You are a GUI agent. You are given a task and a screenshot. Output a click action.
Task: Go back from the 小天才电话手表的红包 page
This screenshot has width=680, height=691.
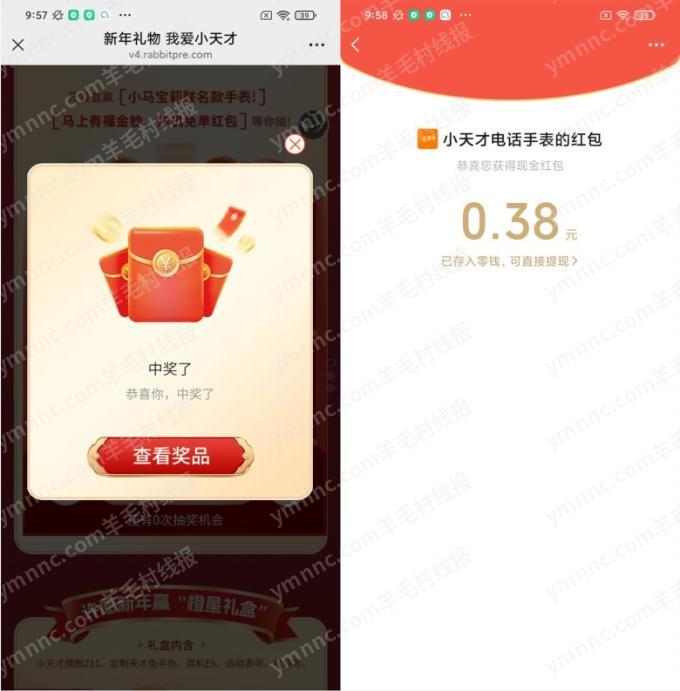click(x=356, y=45)
